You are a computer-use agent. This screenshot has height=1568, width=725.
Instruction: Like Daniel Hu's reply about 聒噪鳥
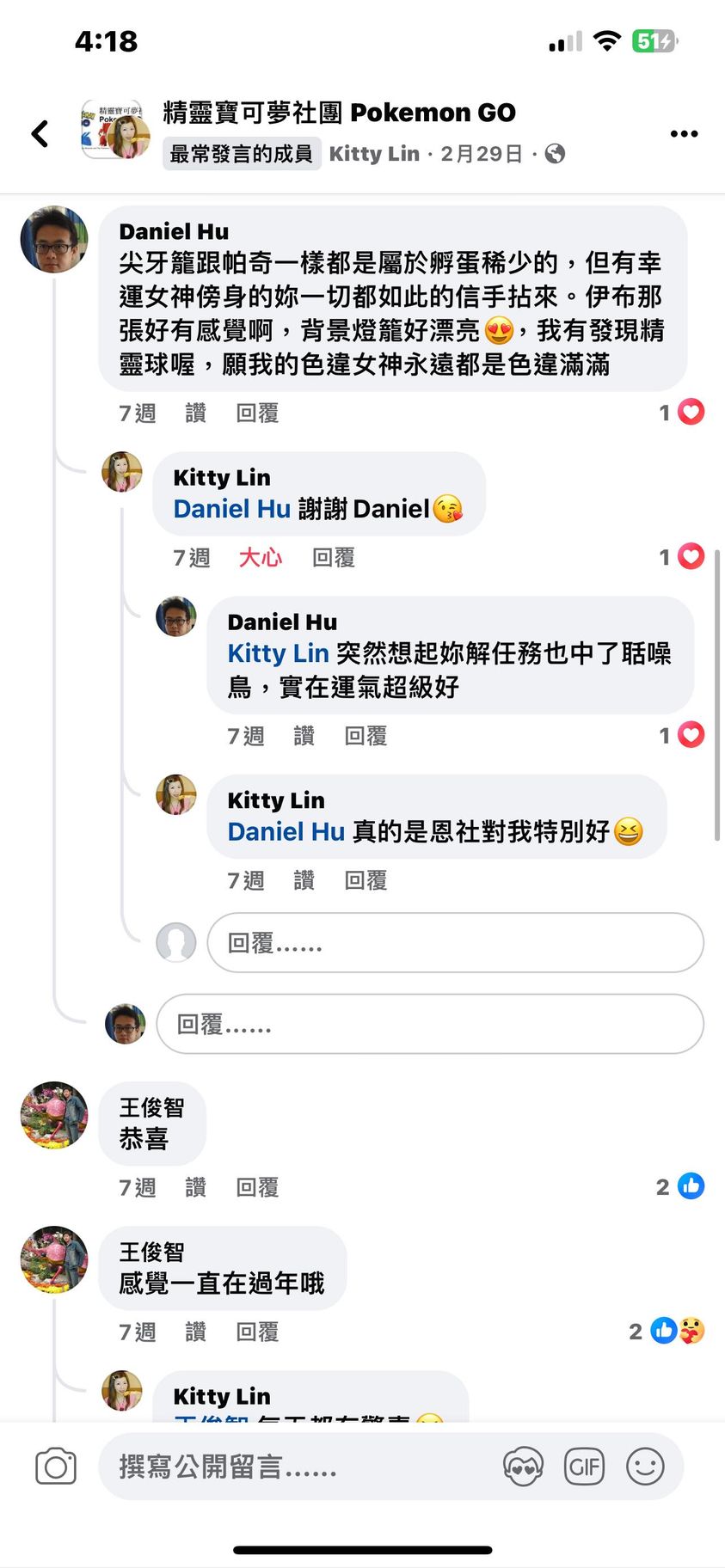(x=304, y=736)
